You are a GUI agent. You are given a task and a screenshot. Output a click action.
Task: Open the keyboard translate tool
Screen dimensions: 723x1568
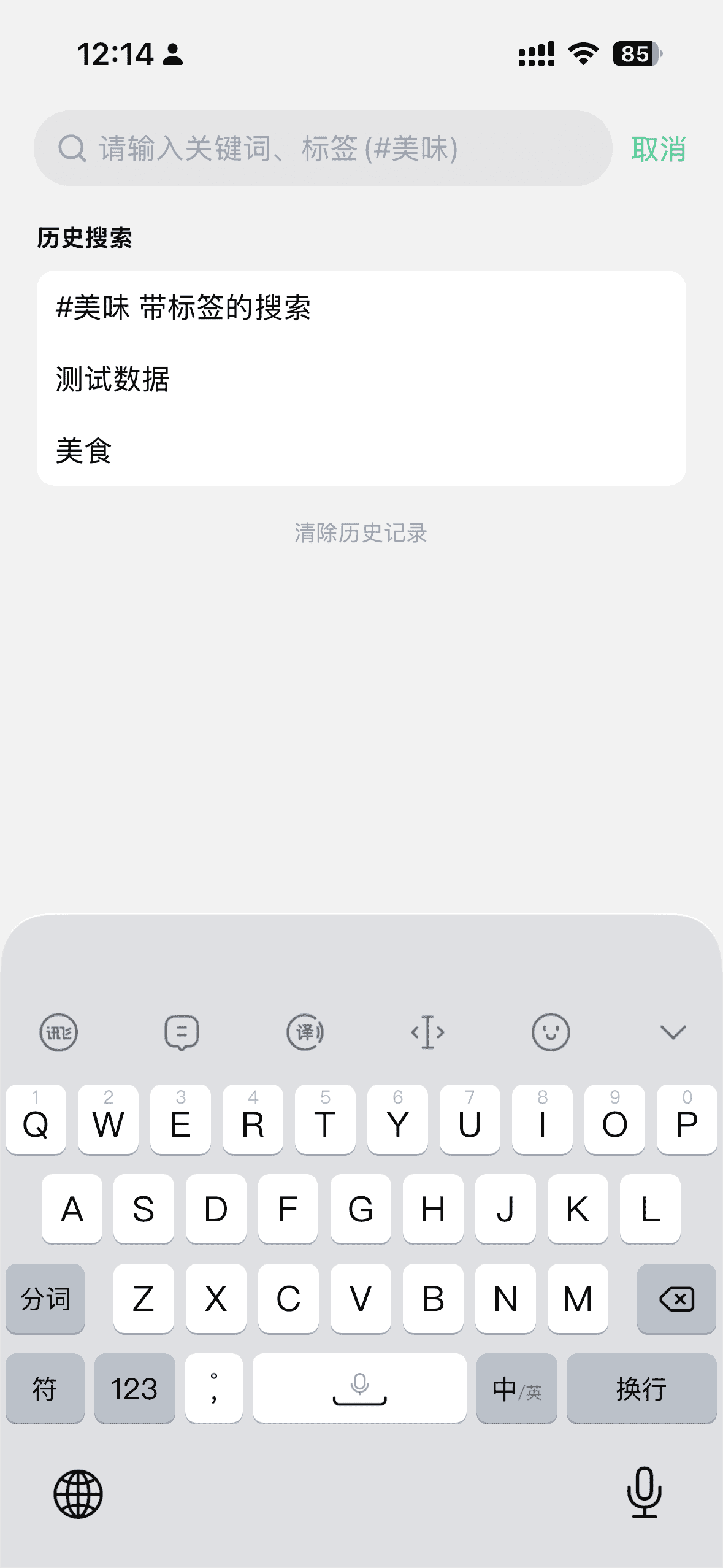(x=305, y=1032)
